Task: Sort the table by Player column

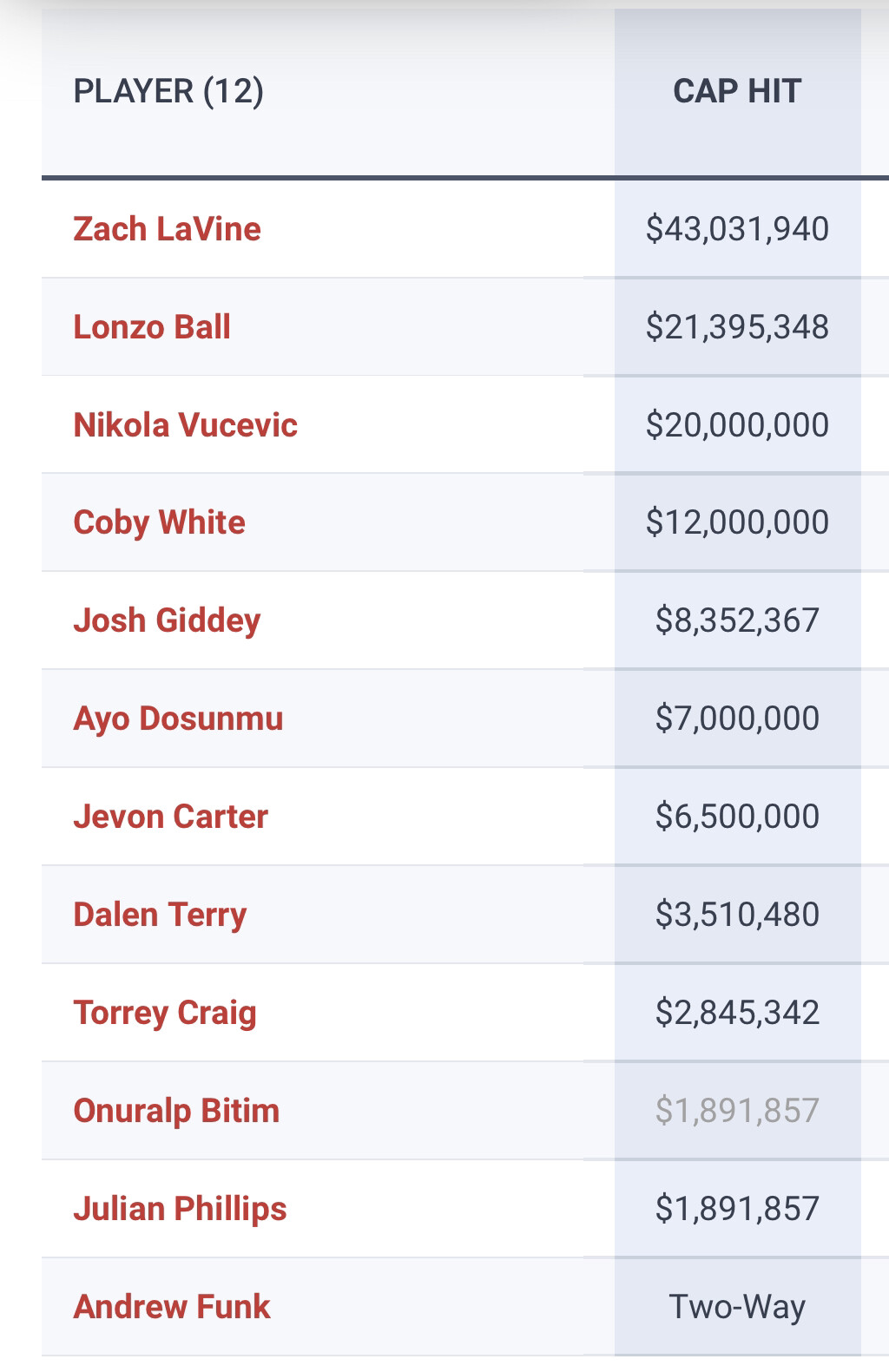Action: [x=168, y=91]
